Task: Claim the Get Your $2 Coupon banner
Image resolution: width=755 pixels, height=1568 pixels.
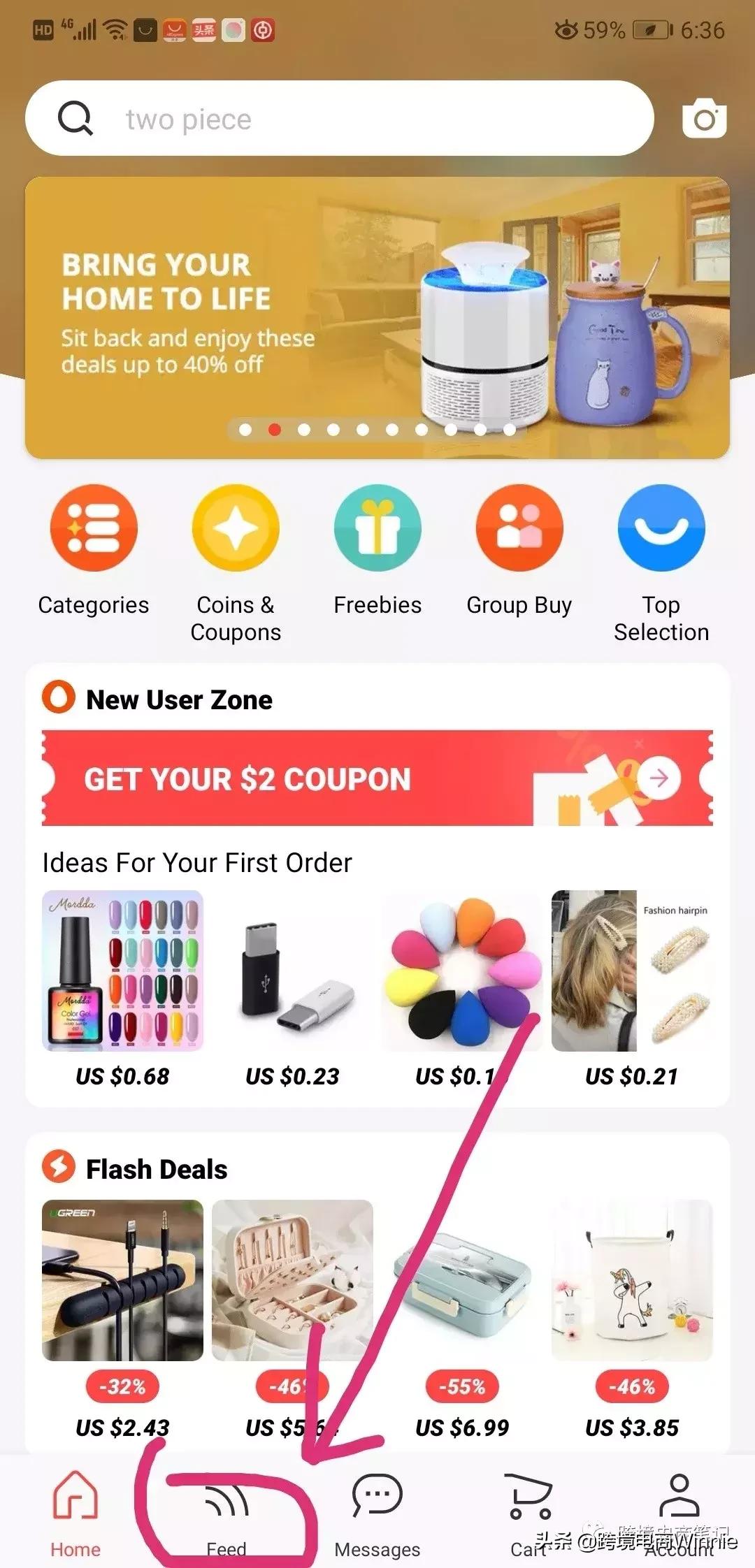Action: click(377, 778)
